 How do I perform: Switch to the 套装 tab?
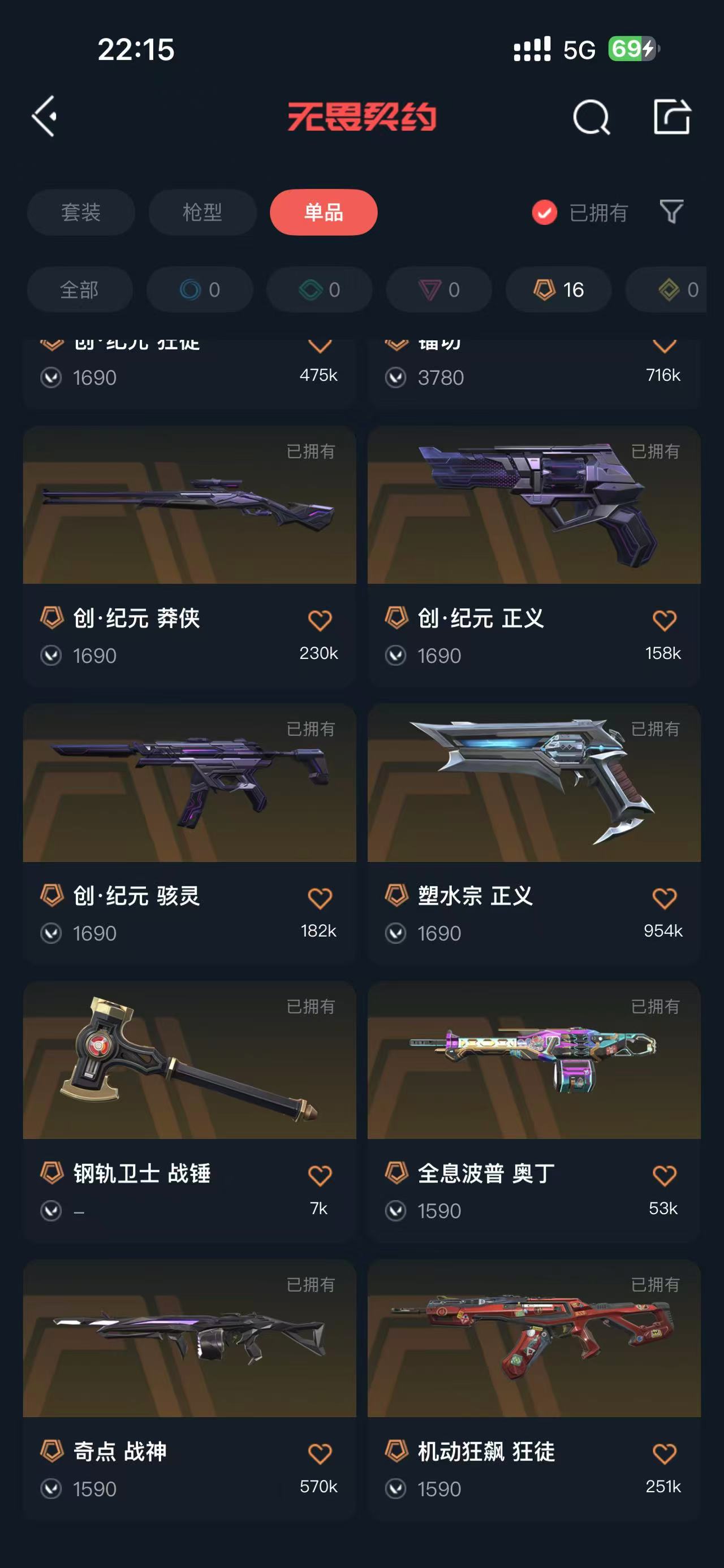pyautogui.click(x=81, y=212)
